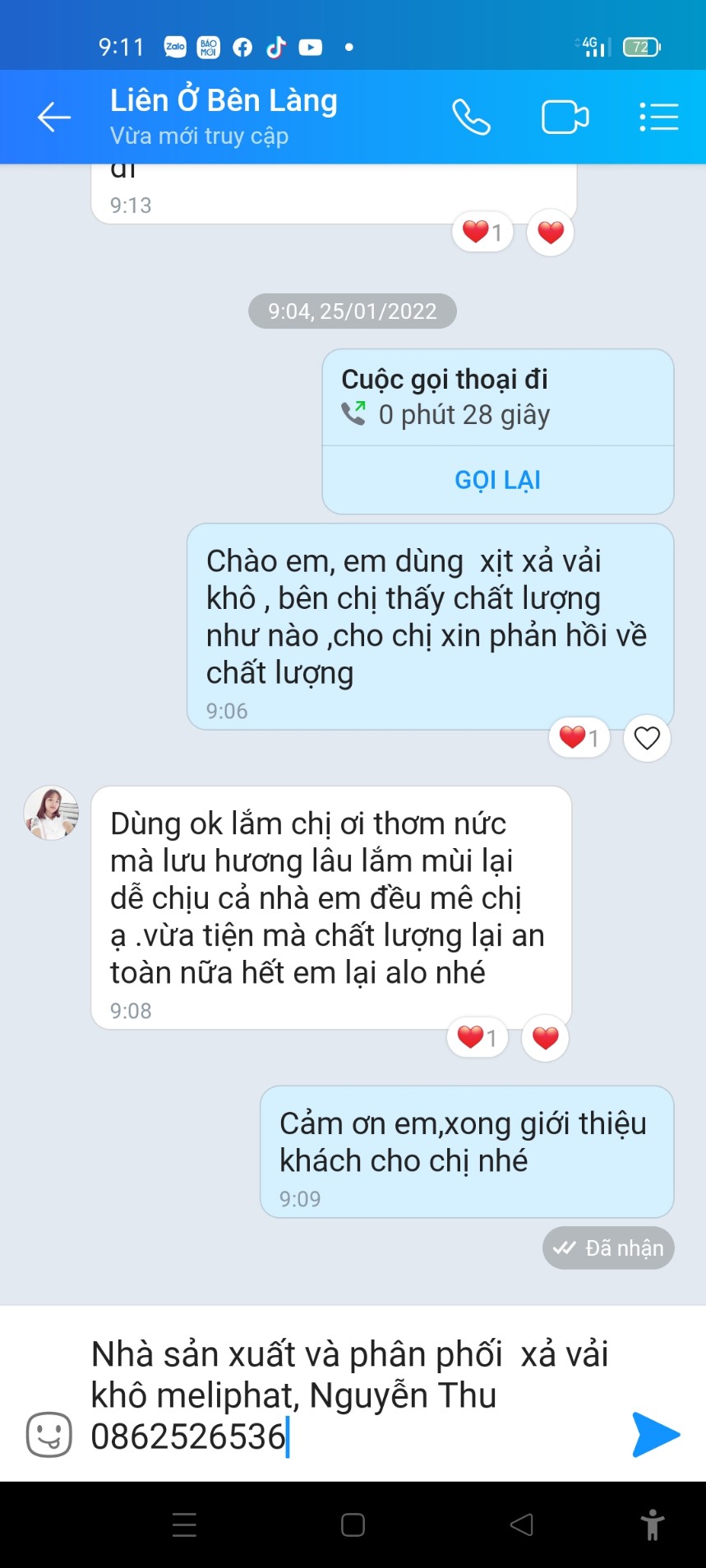Screen dimensions: 706x1568
Task: Tap the heart on the 9:13 message
Action: pyautogui.click(x=550, y=233)
